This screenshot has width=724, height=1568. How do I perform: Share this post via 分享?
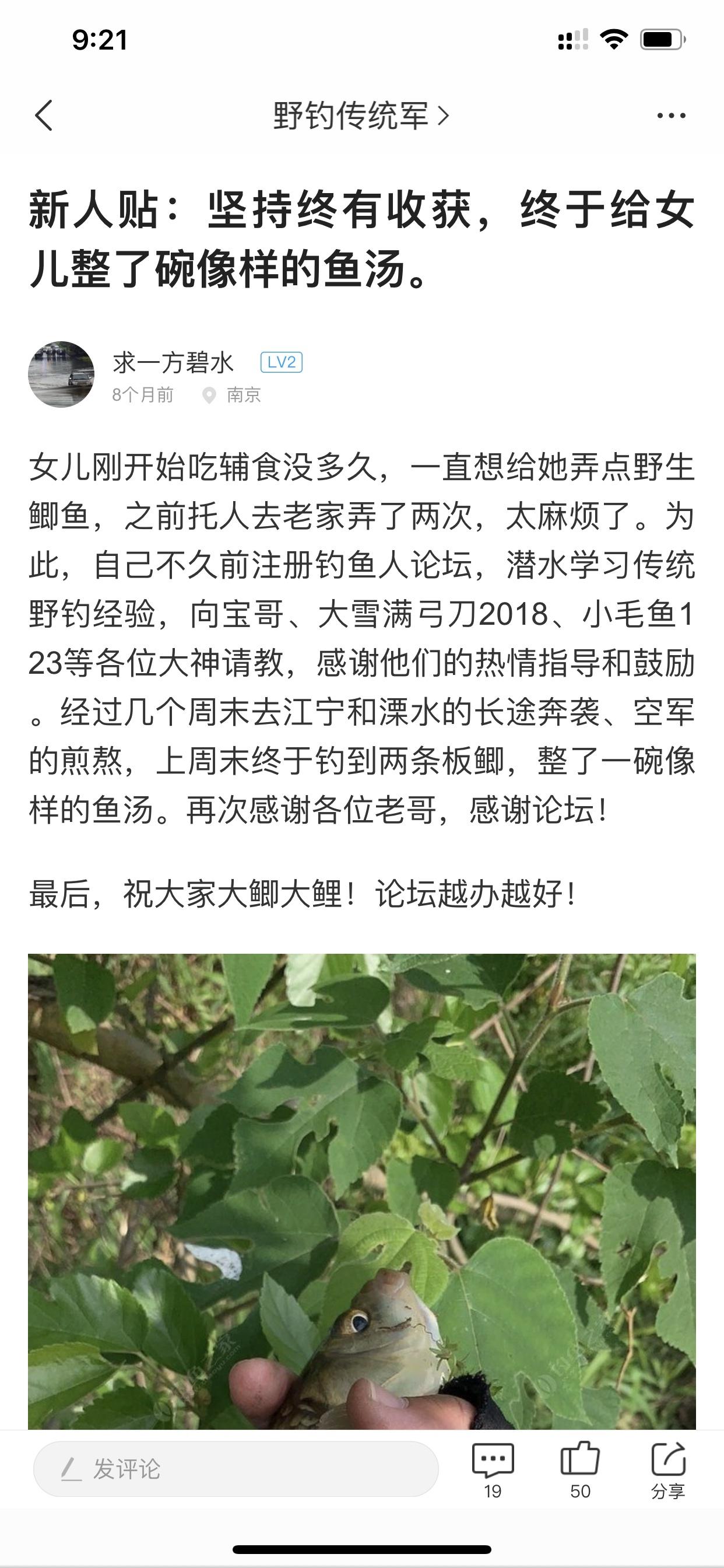point(668,1469)
